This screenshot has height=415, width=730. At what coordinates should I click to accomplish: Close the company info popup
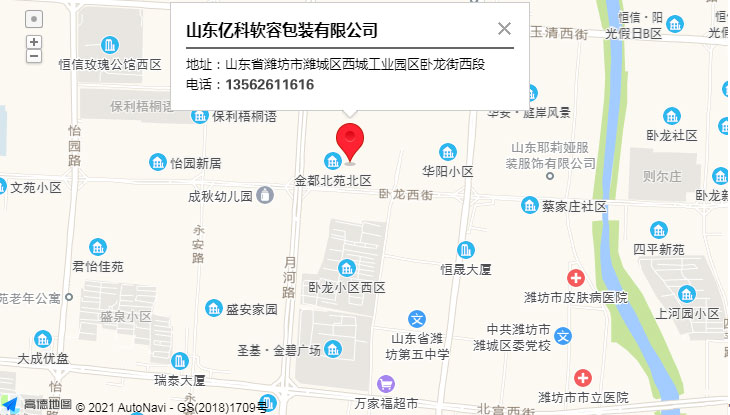pyautogui.click(x=504, y=29)
